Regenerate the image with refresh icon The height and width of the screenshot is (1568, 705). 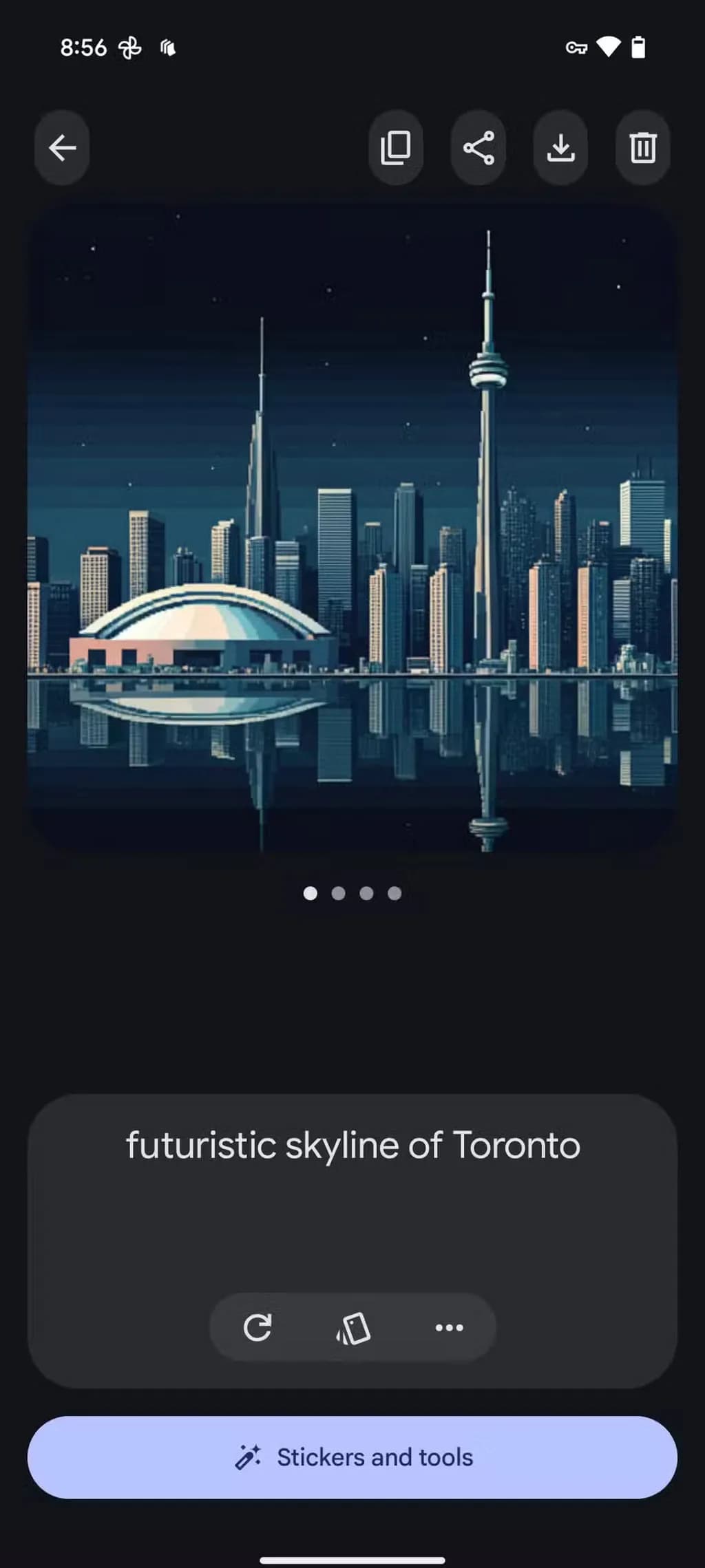257,1327
